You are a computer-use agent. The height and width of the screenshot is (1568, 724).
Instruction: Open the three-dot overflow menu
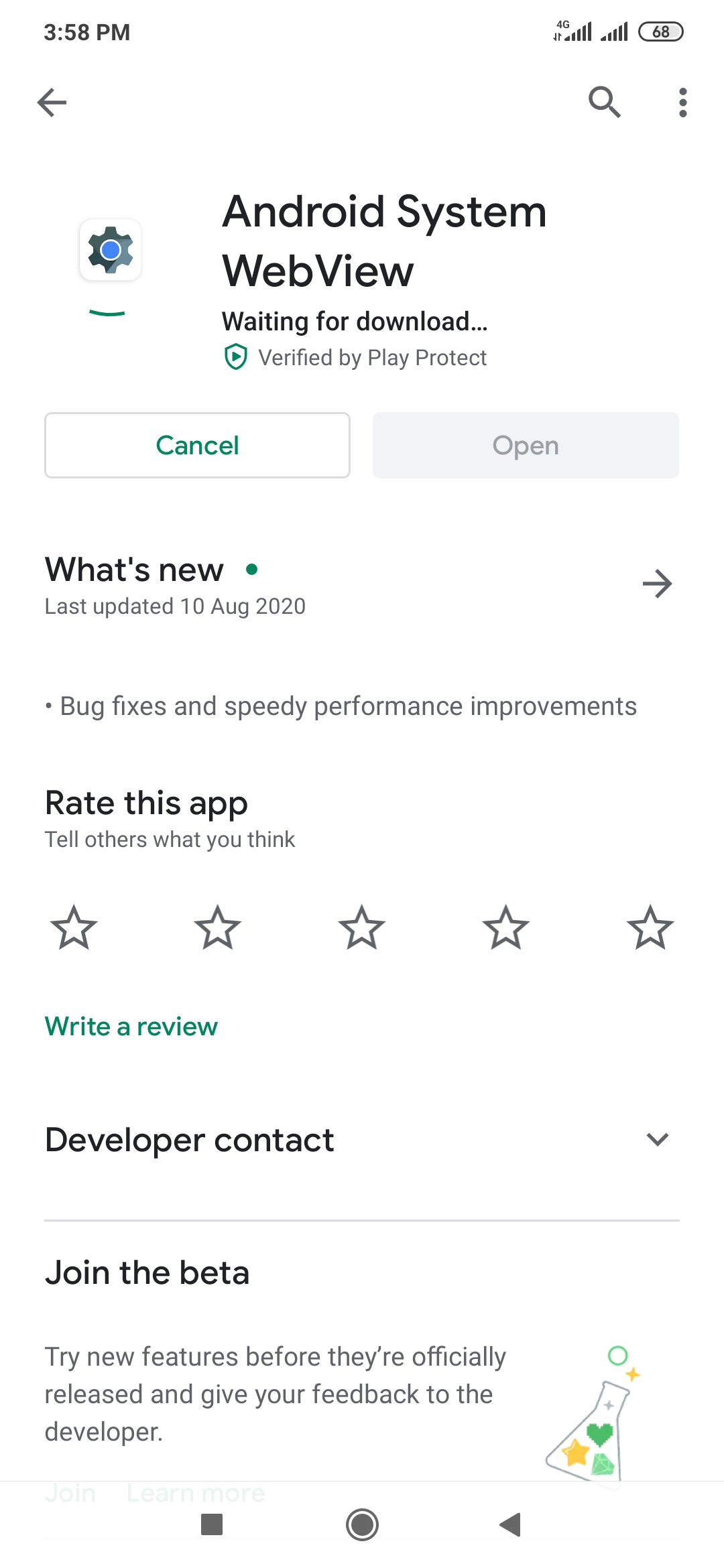click(682, 103)
